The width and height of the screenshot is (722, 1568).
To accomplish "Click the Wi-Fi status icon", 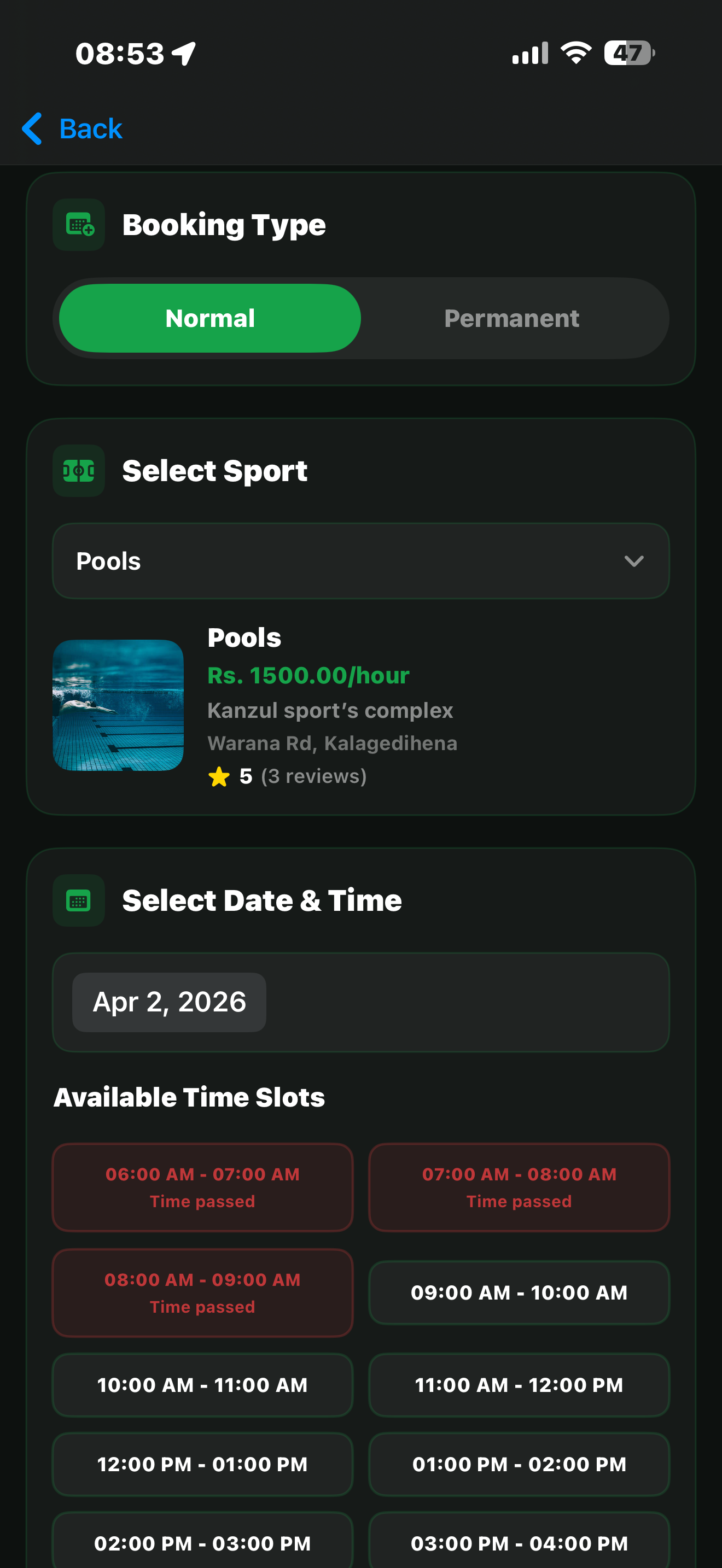I will pyautogui.click(x=575, y=53).
